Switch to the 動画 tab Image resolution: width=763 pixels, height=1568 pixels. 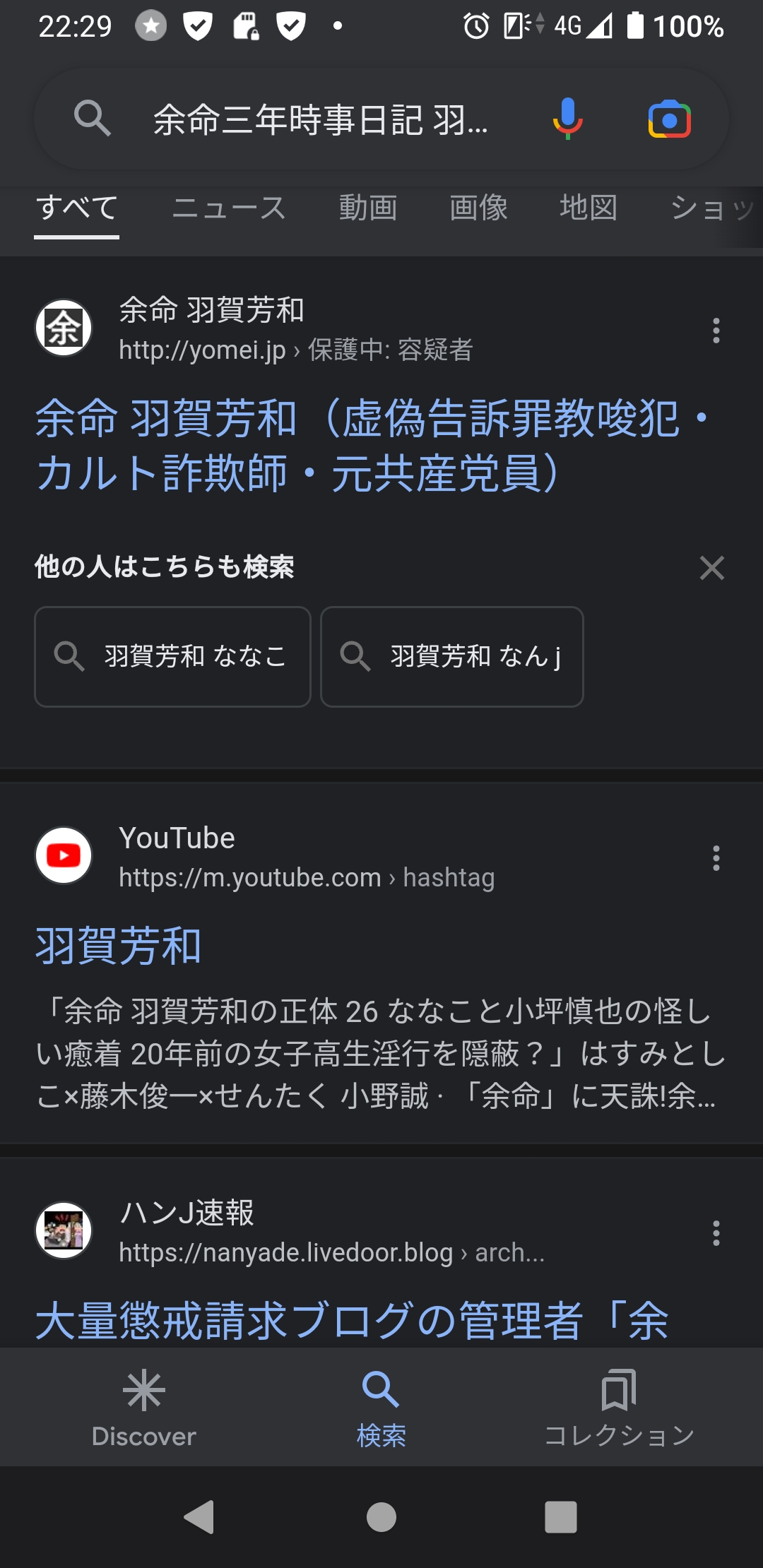[367, 208]
